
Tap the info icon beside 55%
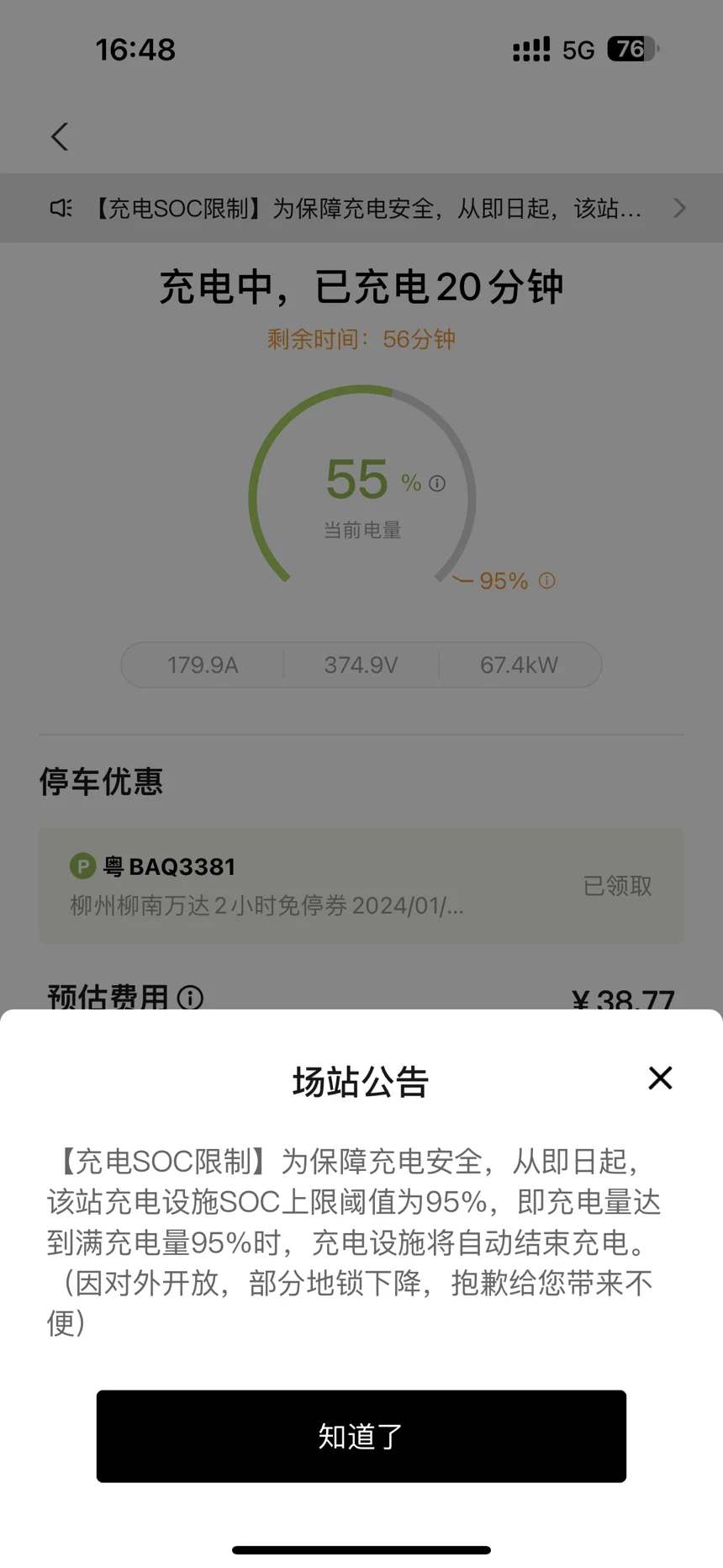(x=437, y=483)
